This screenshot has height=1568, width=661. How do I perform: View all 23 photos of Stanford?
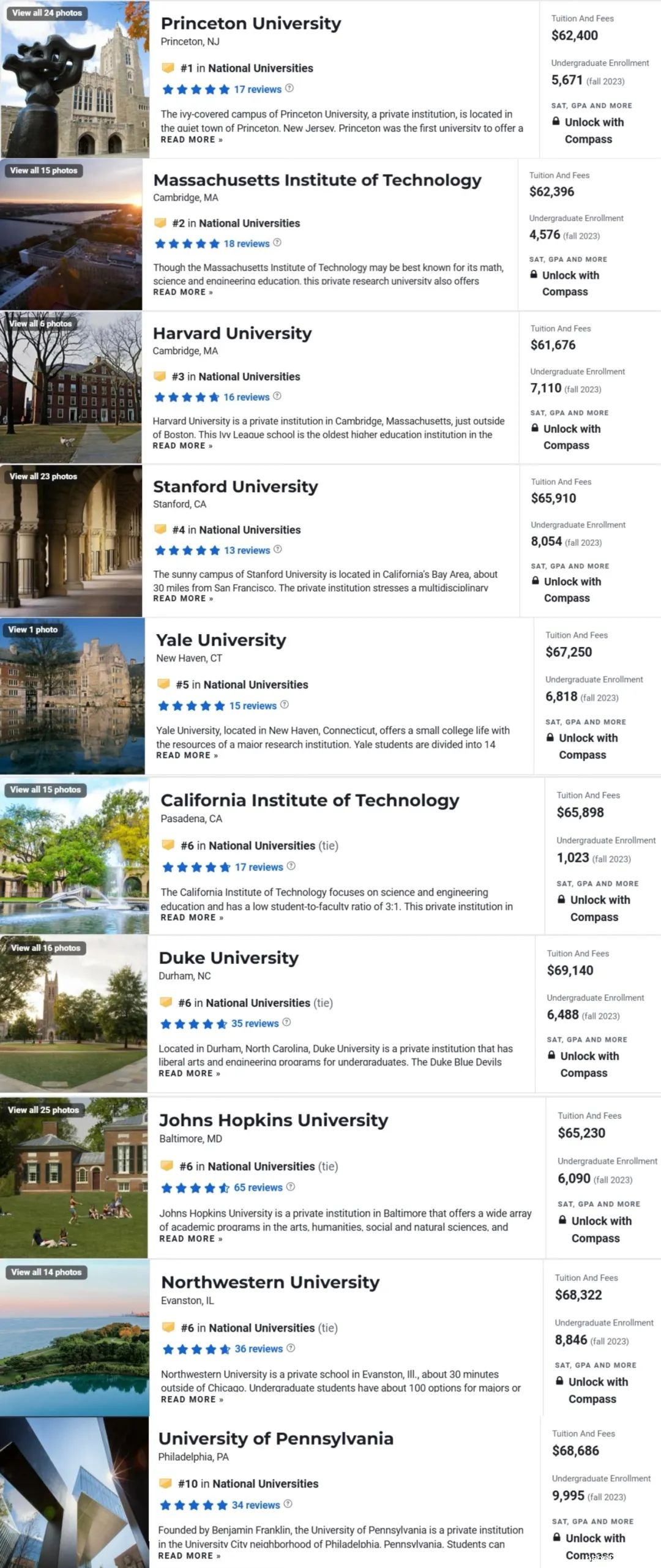tap(43, 476)
